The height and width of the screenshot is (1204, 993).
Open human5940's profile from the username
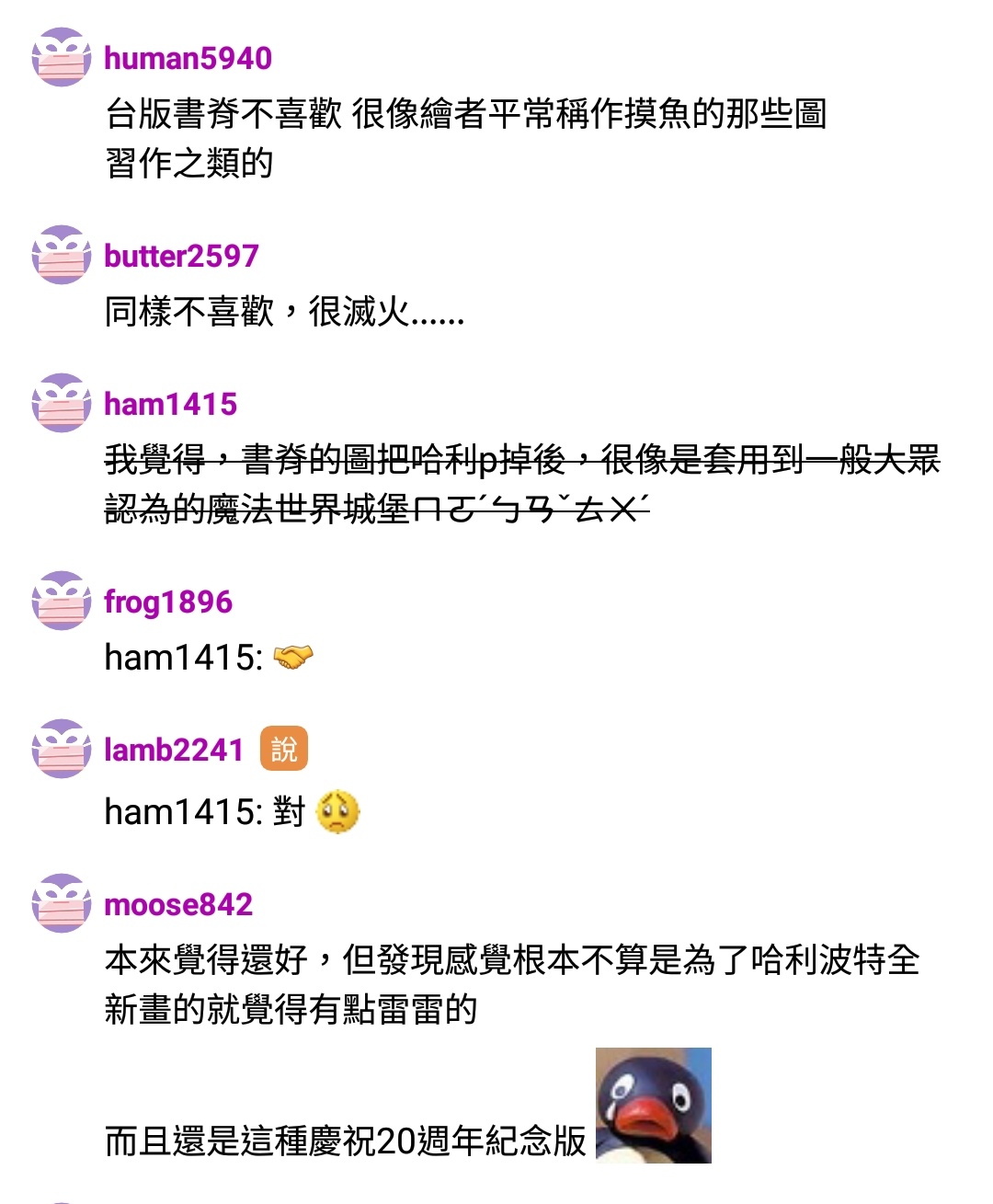[188, 59]
